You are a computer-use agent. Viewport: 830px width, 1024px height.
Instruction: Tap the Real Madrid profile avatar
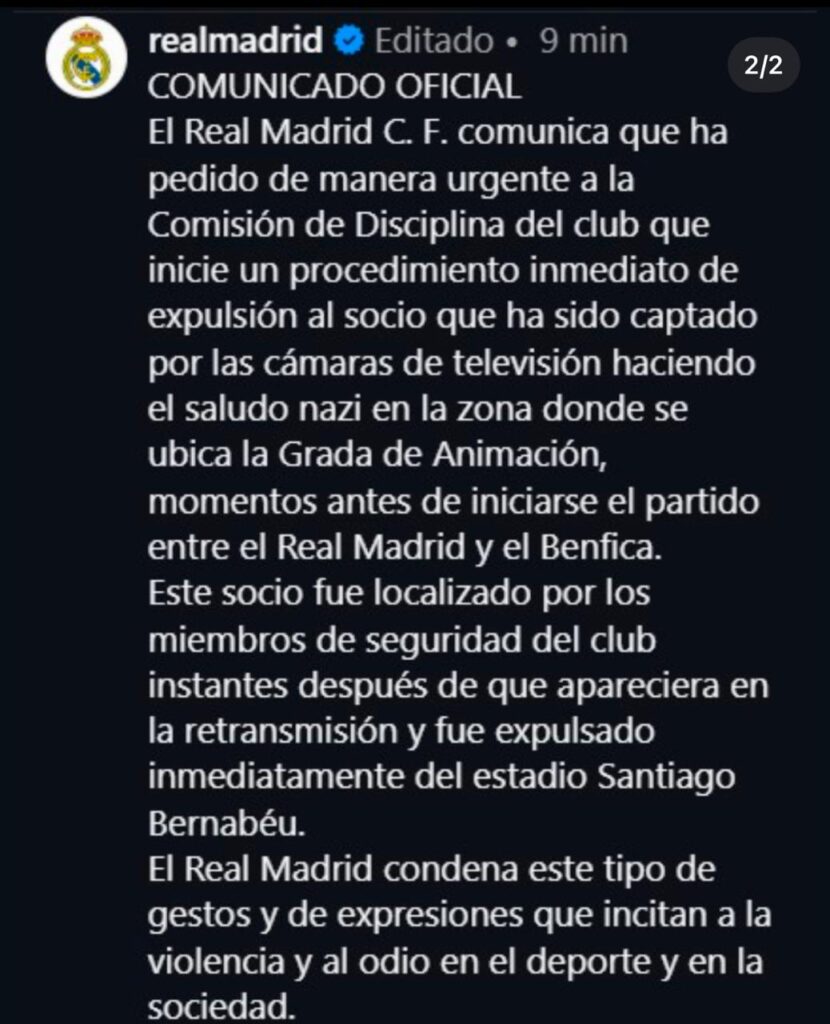click(x=87, y=58)
